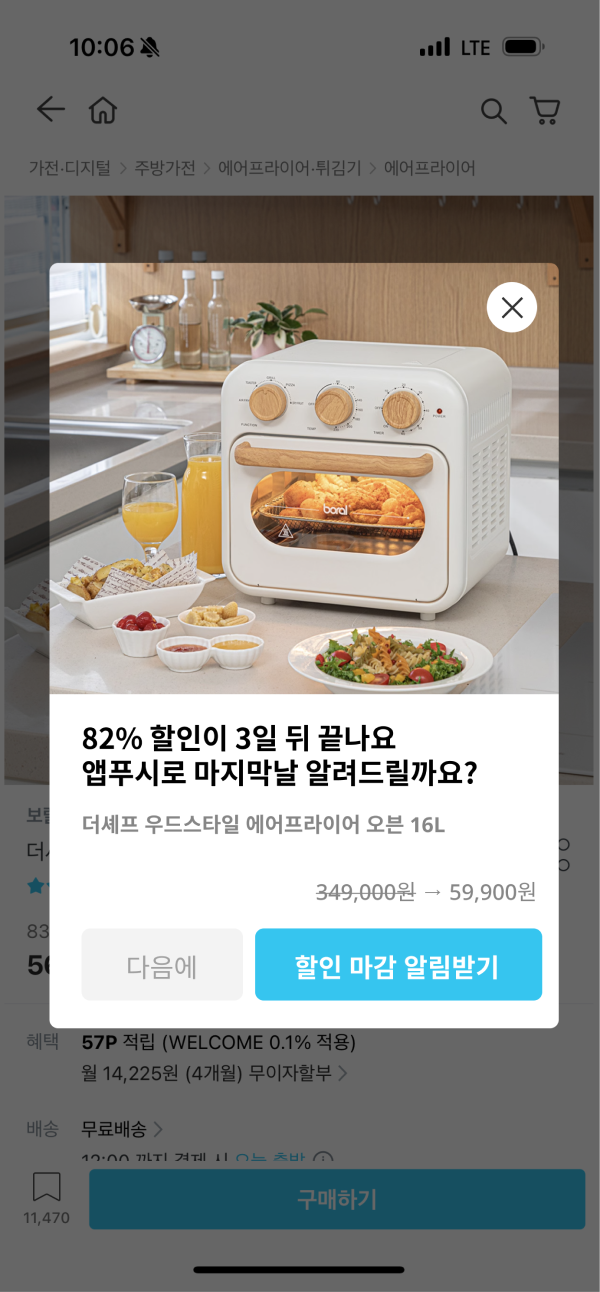Viewport: 600px width, 1292px height.
Task: Open the 가전·디지털 breadcrumb
Action: coord(70,168)
